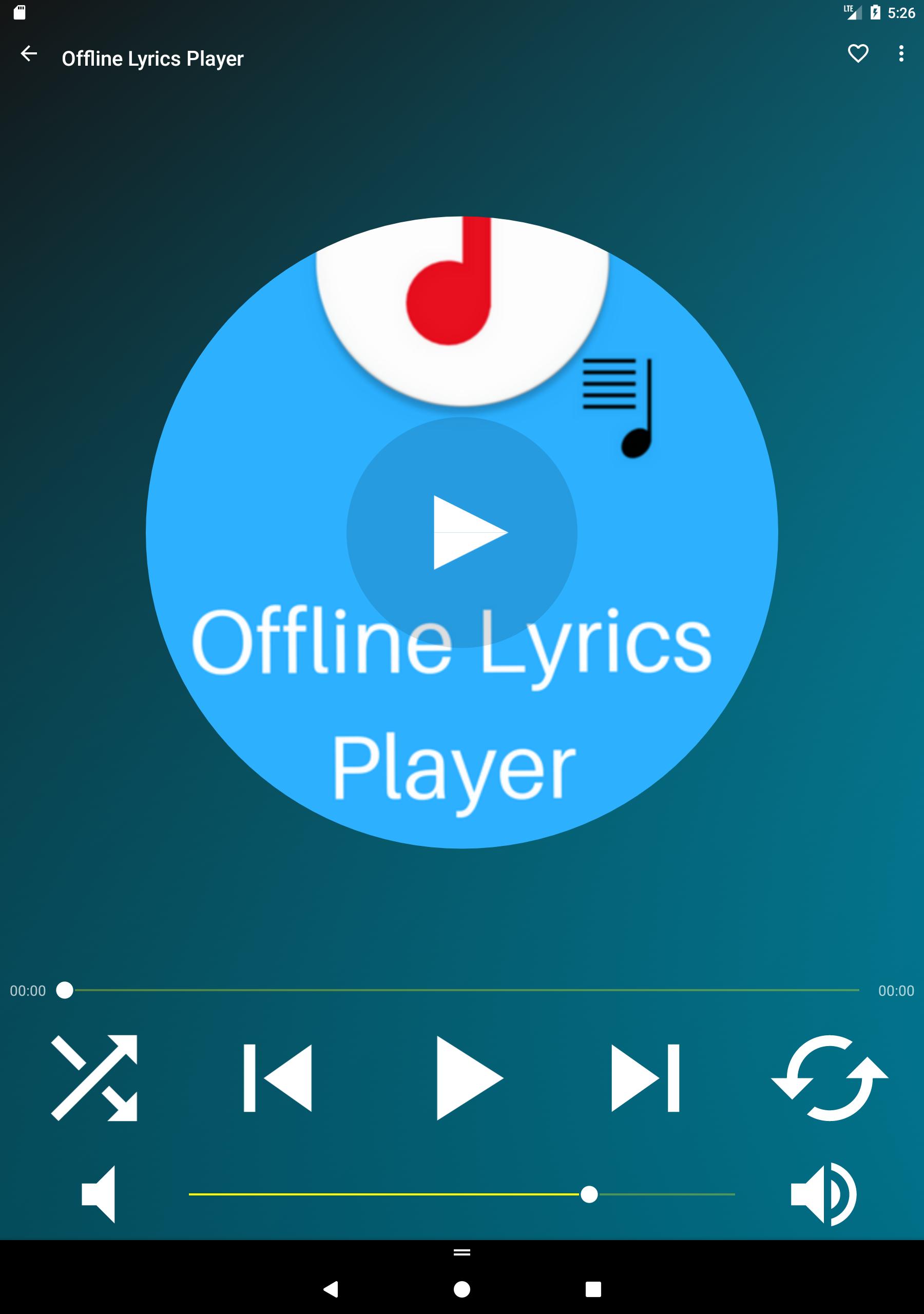The width and height of the screenshot is (924, 1314).
Task: Tap the play button on album art
Action: 462,532
